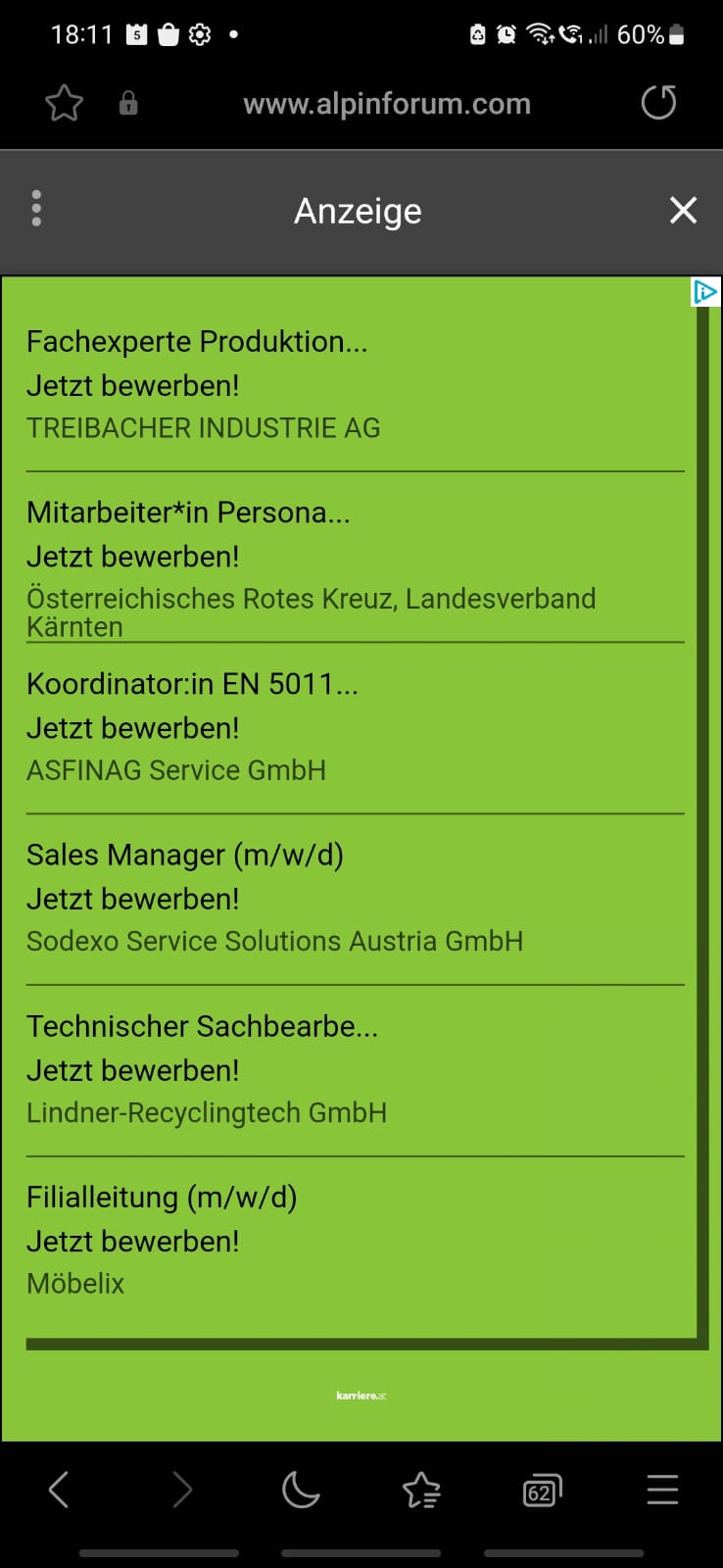Reload the alpinforum page
Image resolution: width=723 pixels, height=1568 pixels.
pyautogui.click(x=658, y=102)
